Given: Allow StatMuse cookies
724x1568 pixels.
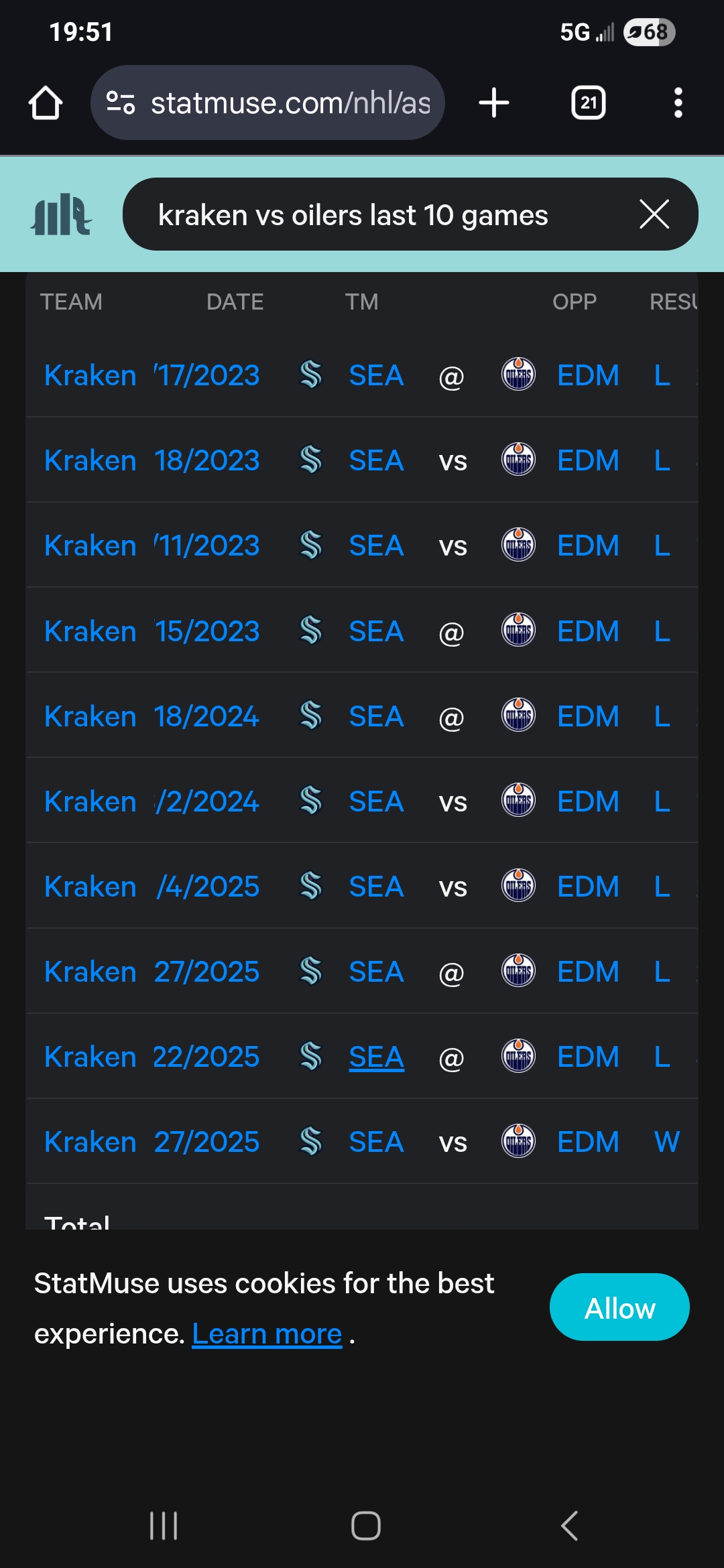Looking at the screenshot, I should [x=619, y=1307].
